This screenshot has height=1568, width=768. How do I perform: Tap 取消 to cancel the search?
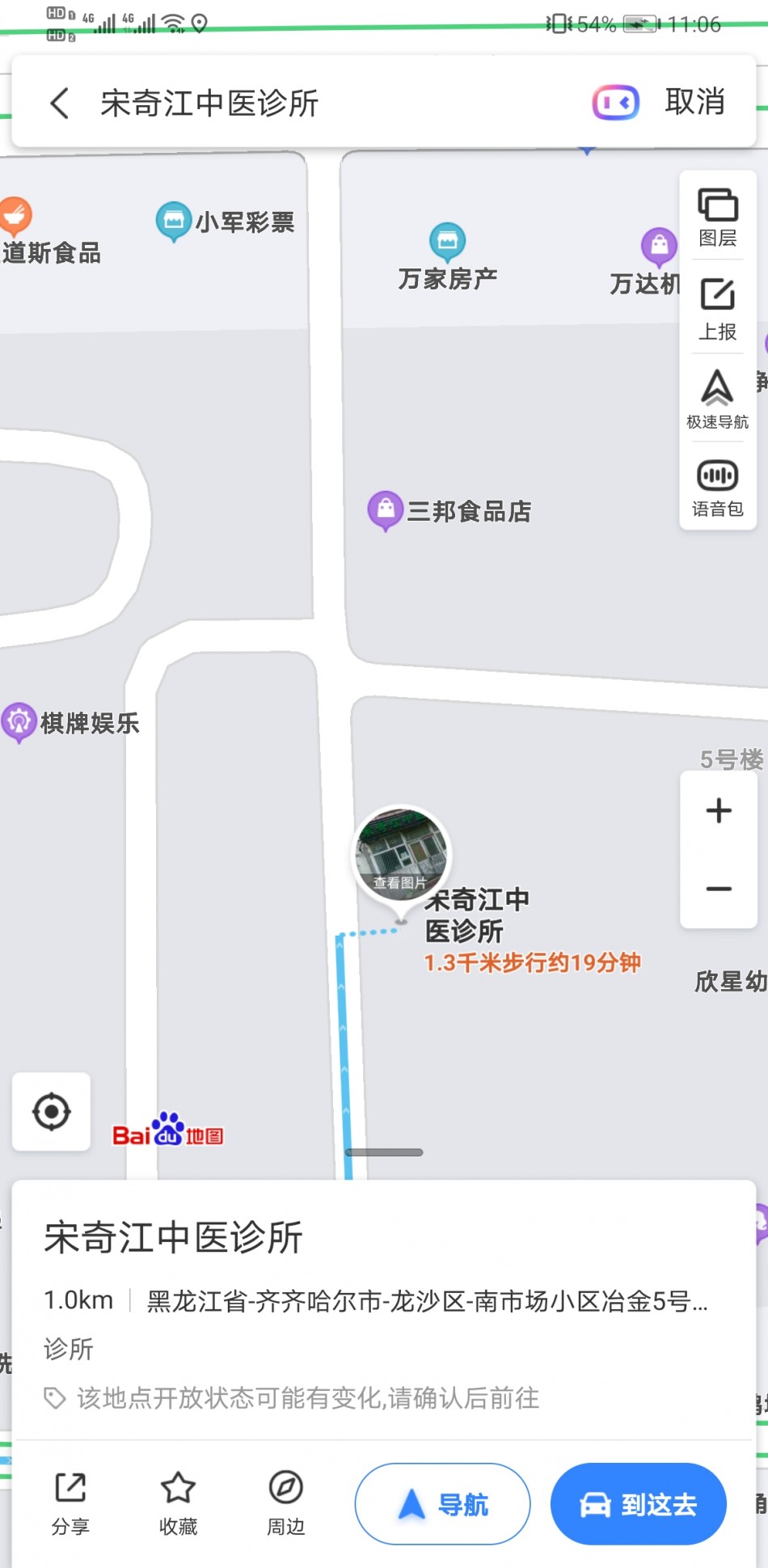694,102
